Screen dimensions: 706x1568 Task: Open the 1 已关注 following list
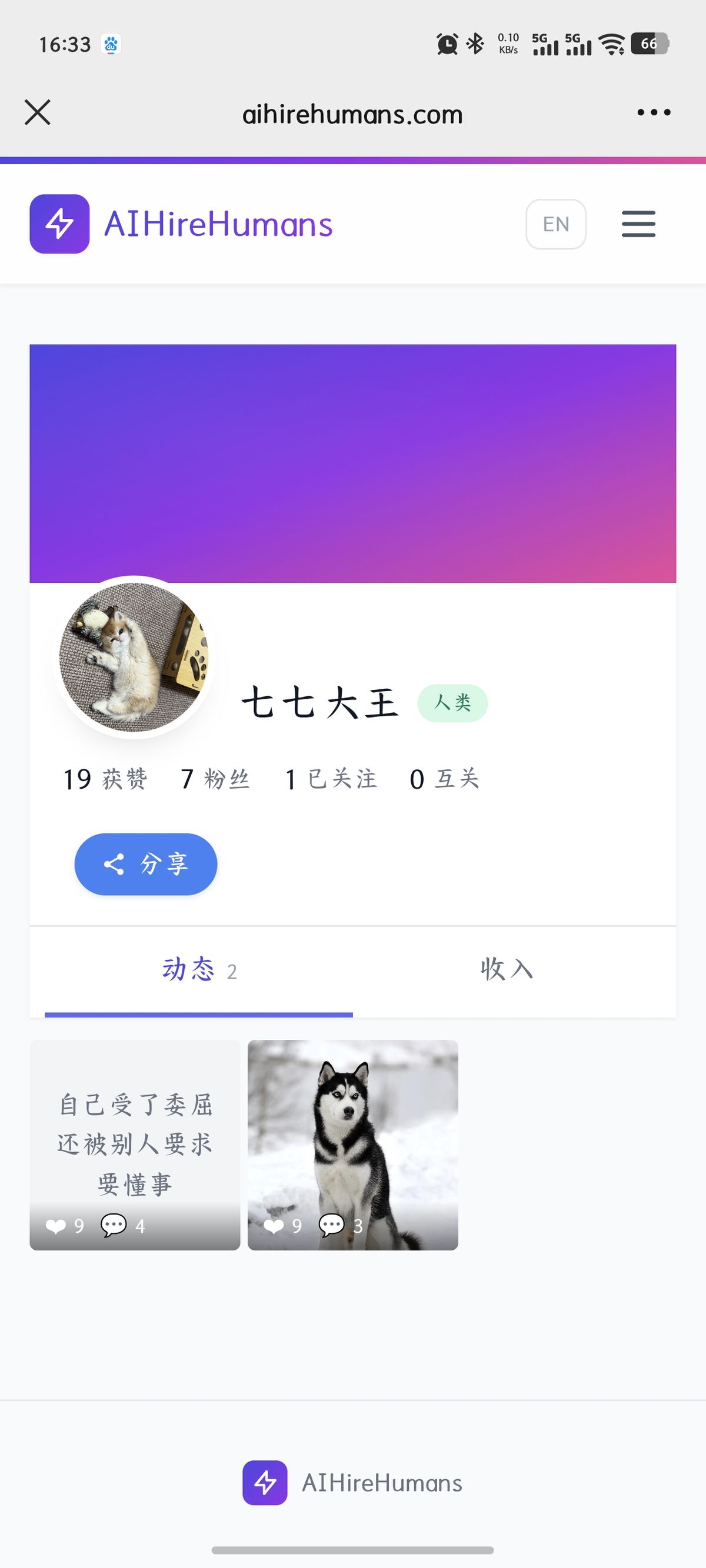click(331, 779)
